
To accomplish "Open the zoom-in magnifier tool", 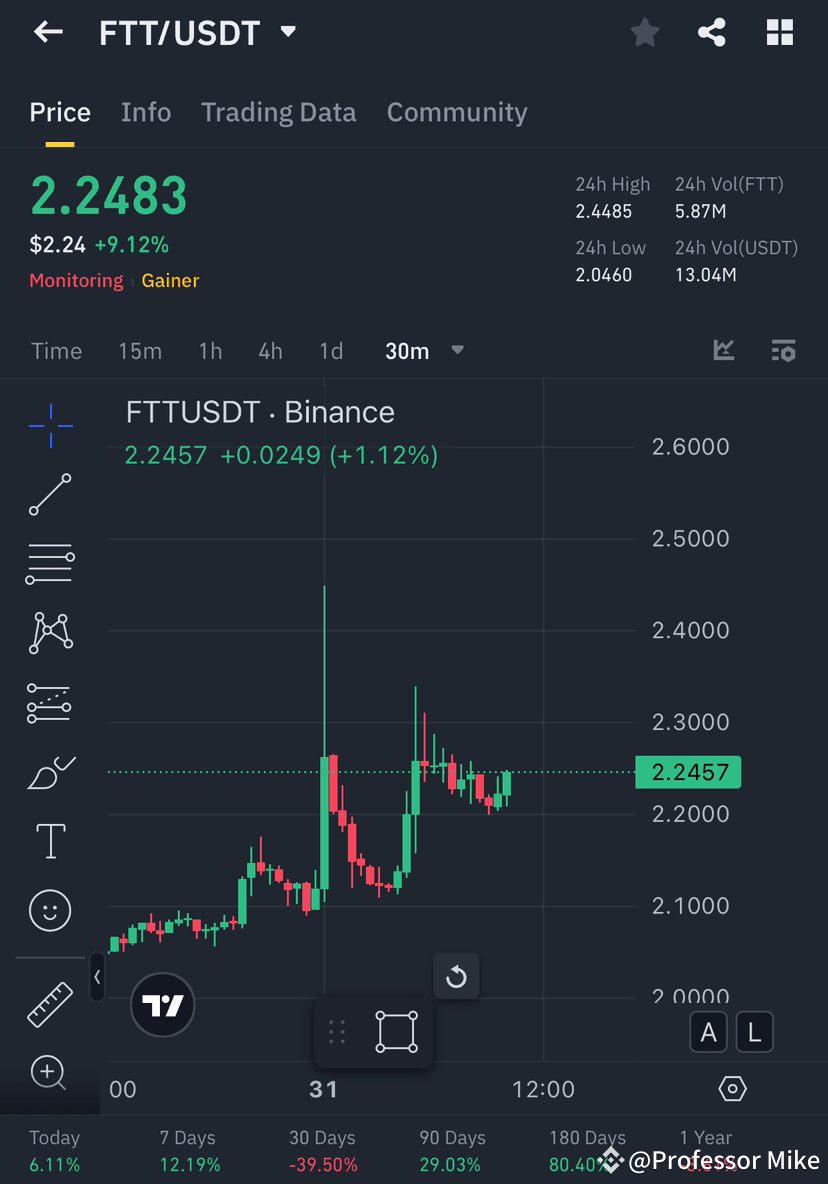I will point(50,1072).
